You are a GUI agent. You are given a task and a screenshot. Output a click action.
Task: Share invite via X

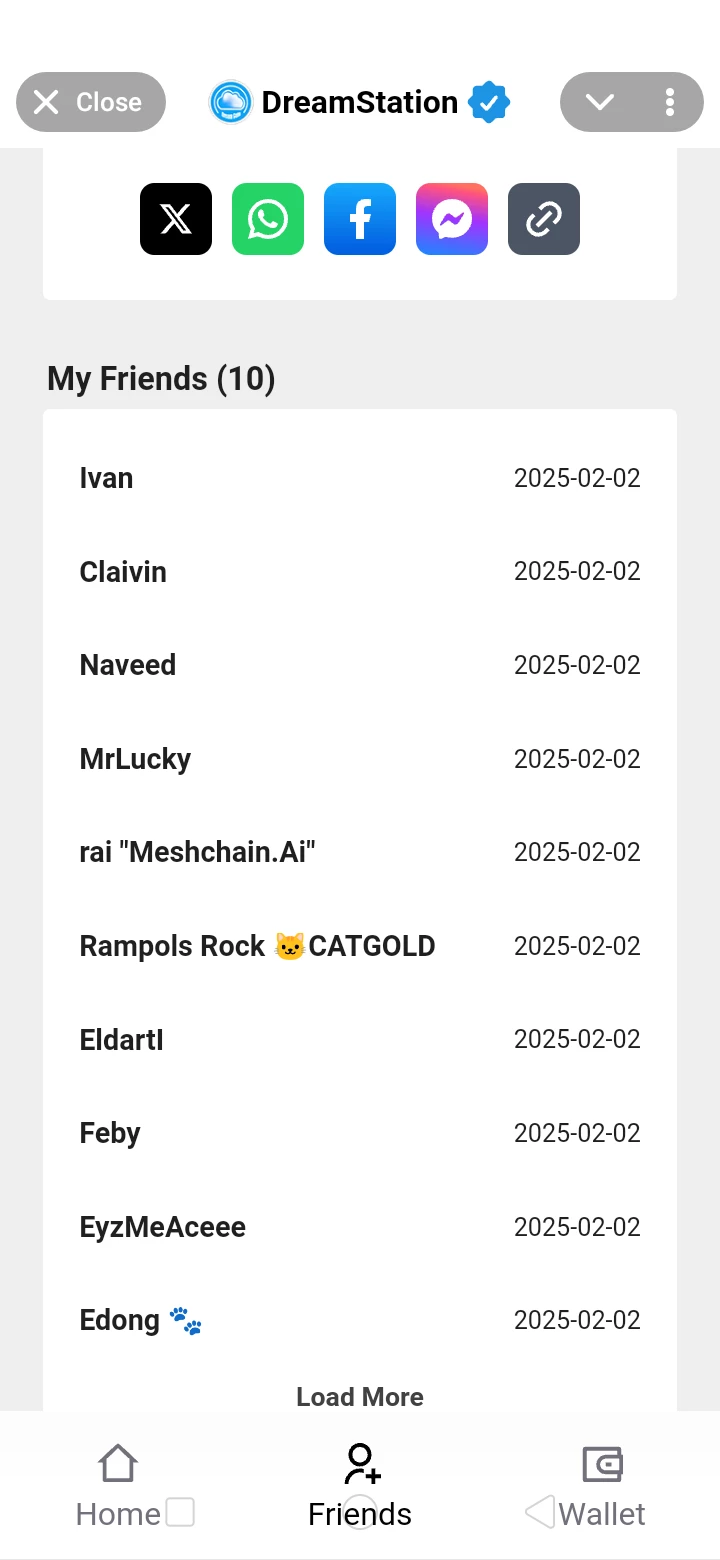[176, 219]
